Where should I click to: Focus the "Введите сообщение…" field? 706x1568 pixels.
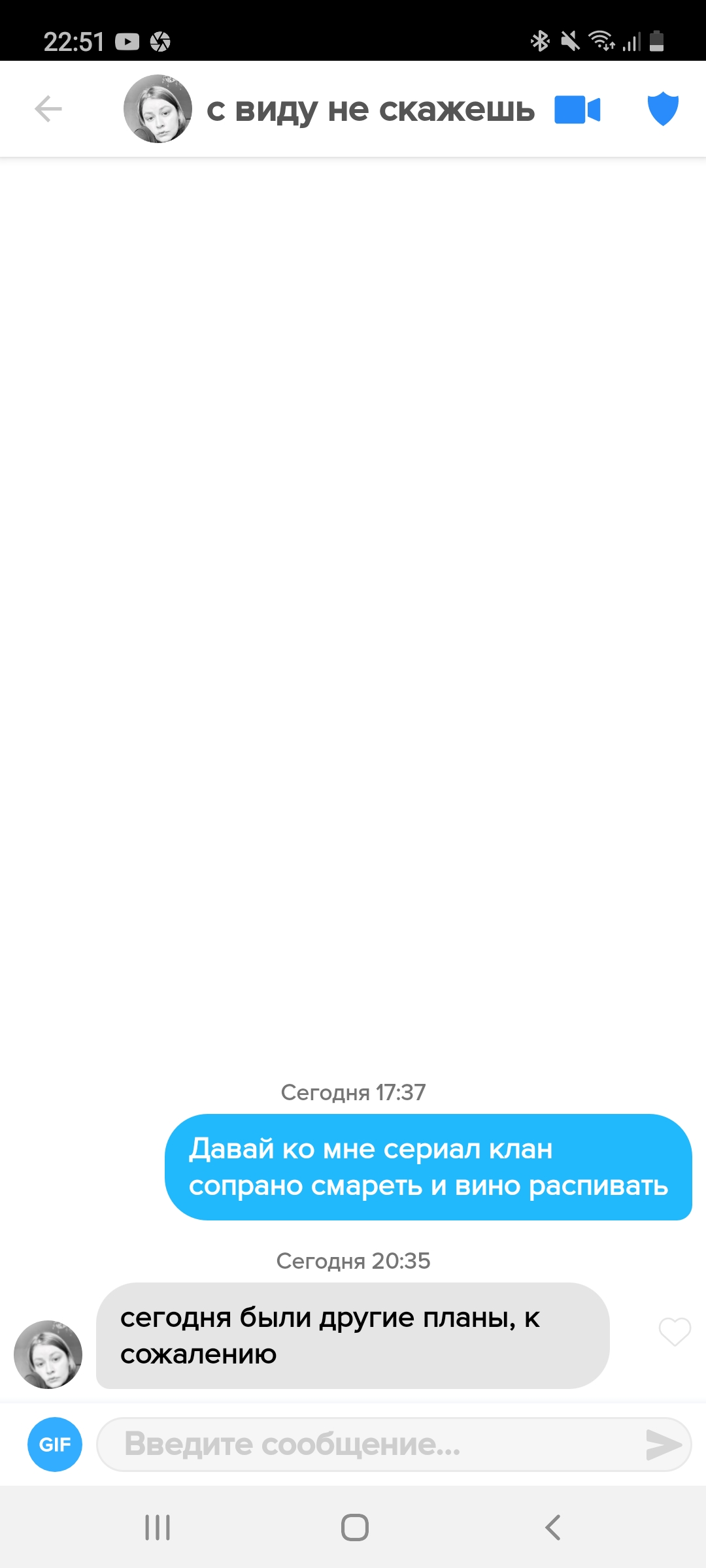366,1445
